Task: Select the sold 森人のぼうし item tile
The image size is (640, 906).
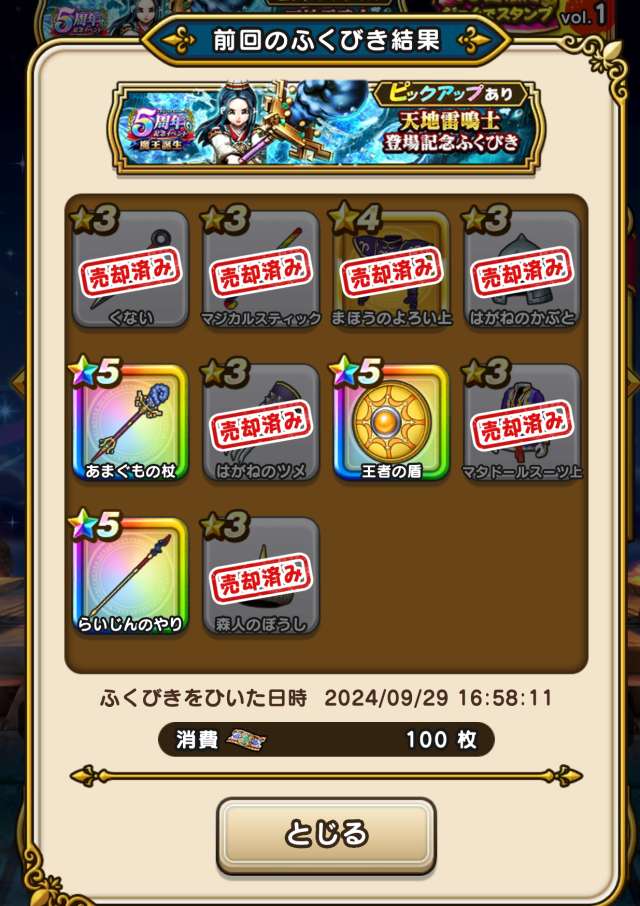Action: (261, 576)
